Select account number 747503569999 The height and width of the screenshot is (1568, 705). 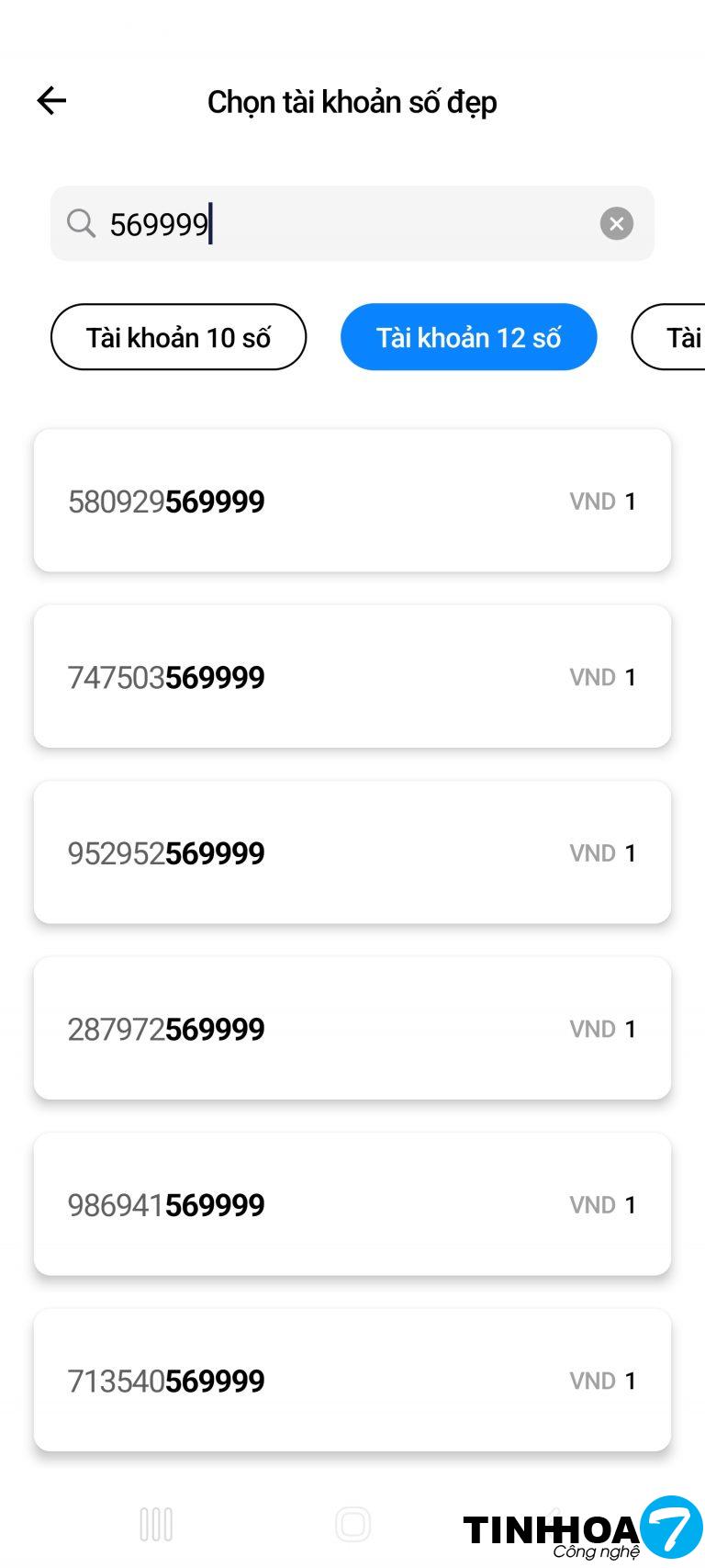tap(352, 677)
